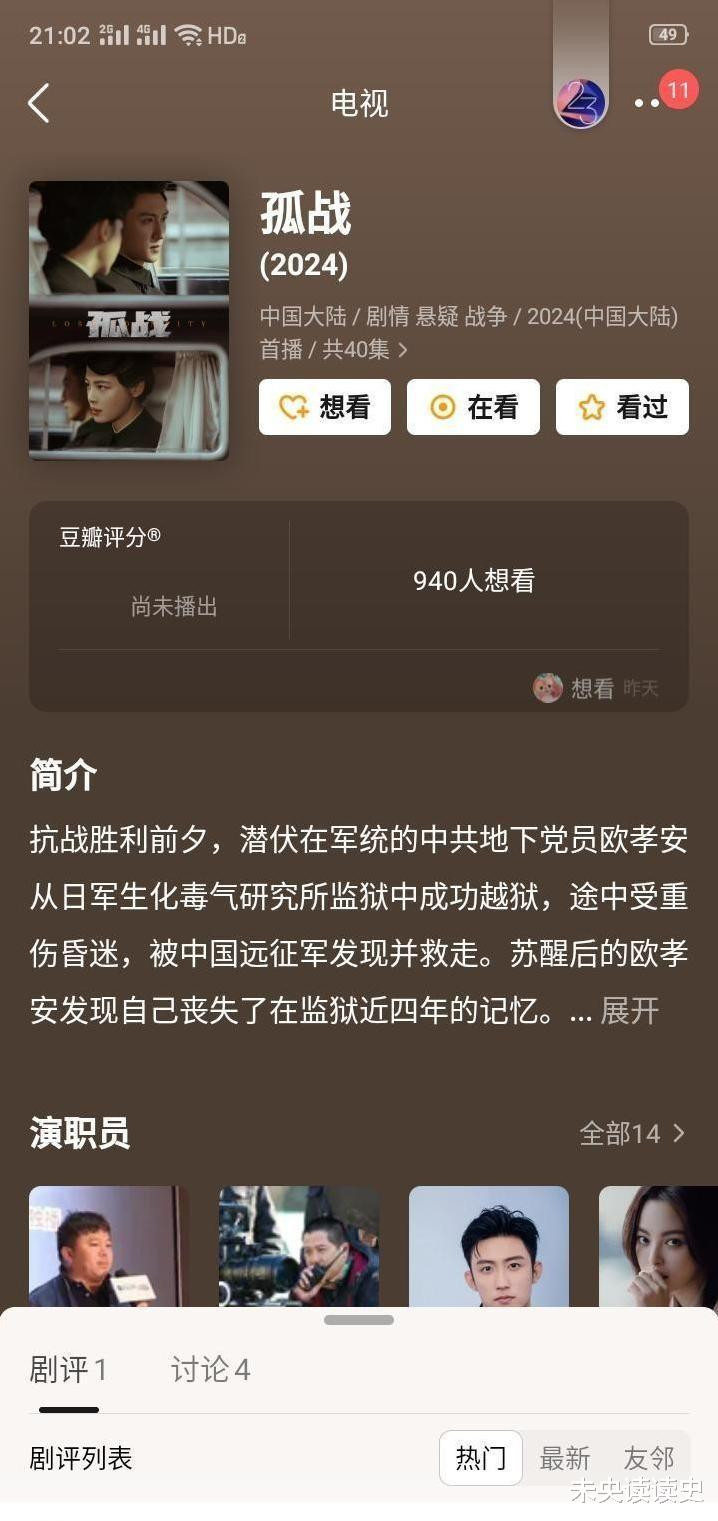Open the 940人想看 list
718x1521 pixels.
pyautogui.click(x=474, y=581)
